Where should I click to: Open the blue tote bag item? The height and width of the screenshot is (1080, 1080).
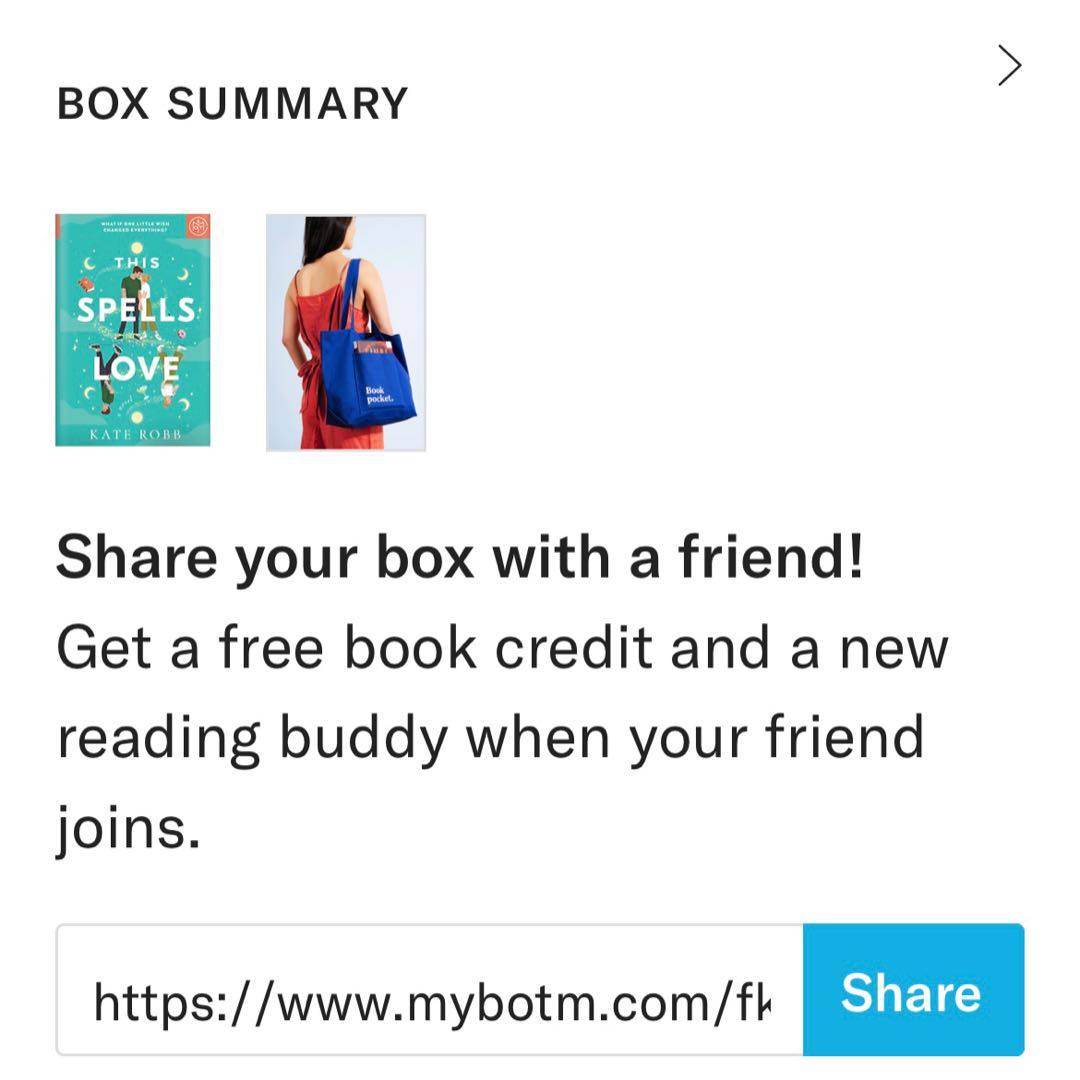click(346, 333)
